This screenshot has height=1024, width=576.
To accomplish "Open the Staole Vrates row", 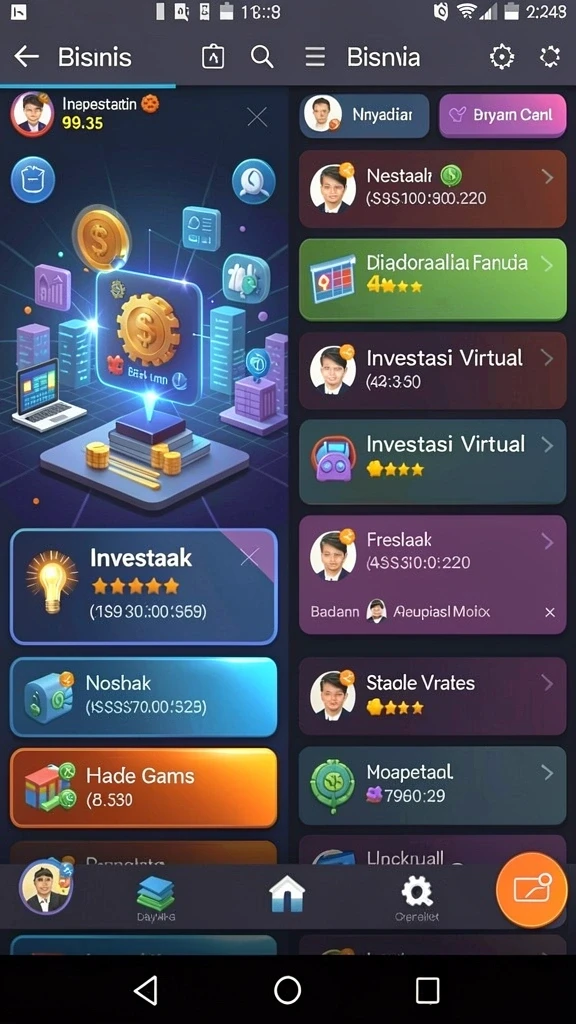I will click(432, 696).
